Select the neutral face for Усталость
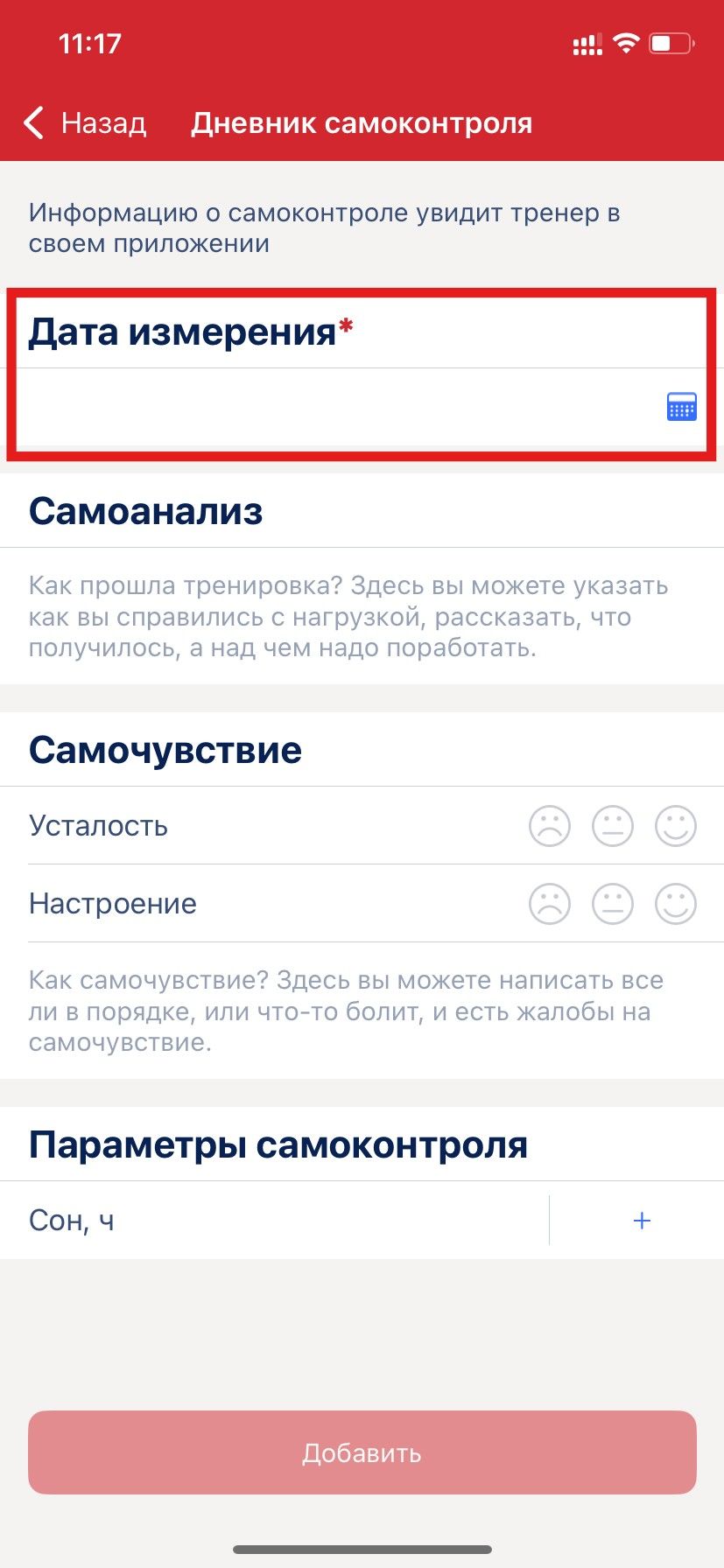Image resolution: width=724 pixels, height=1568 pixels. click(613, 825)
